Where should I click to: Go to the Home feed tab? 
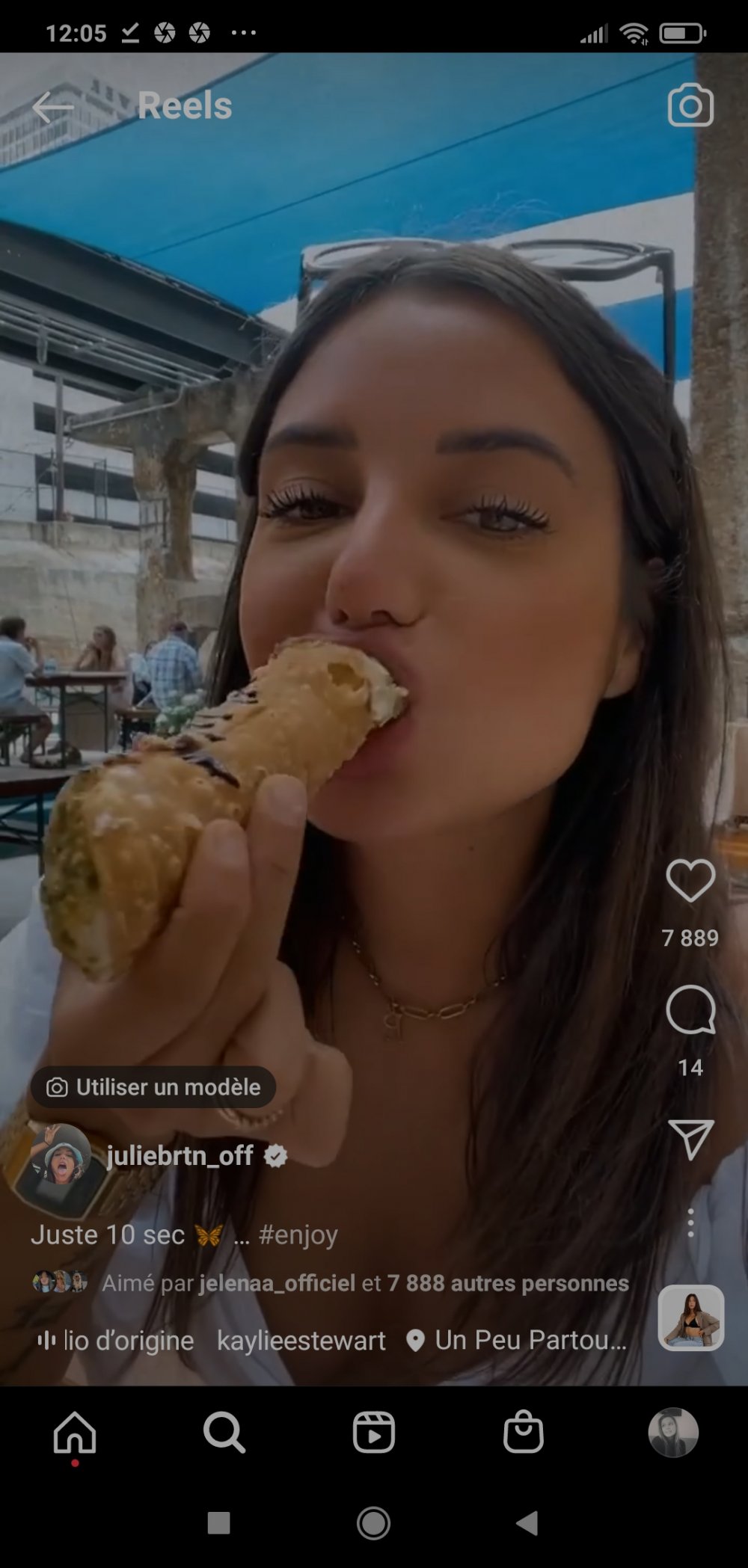click(75, 1433)
